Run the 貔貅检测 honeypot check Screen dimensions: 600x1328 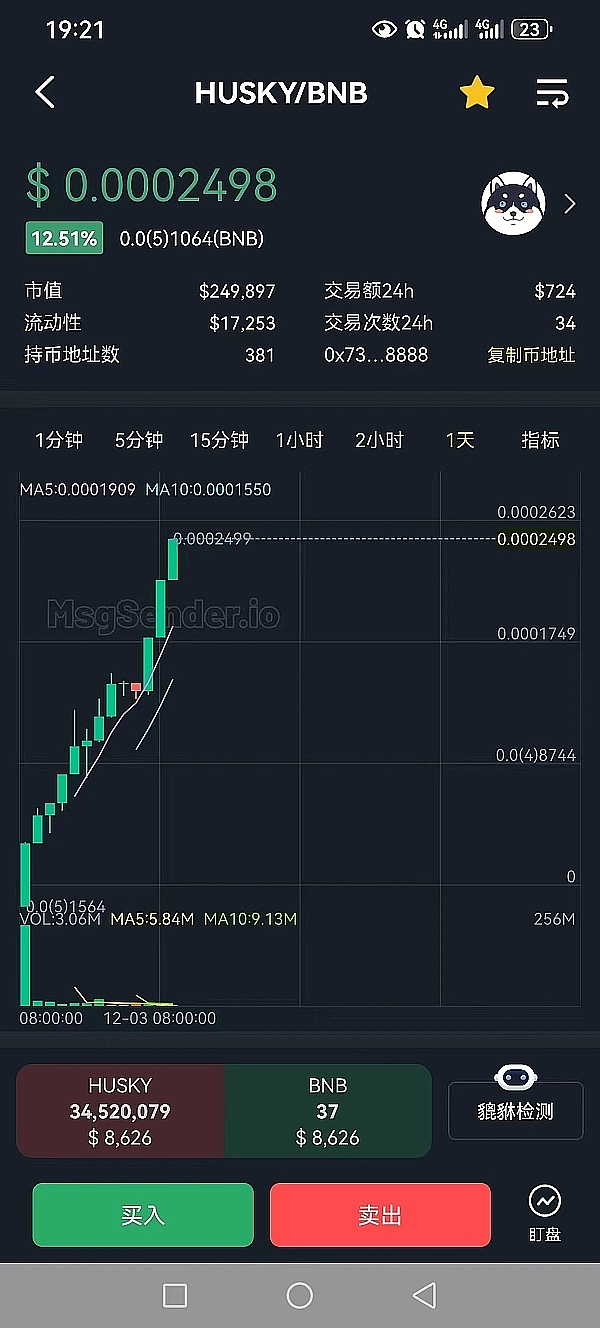(515, 1098)
